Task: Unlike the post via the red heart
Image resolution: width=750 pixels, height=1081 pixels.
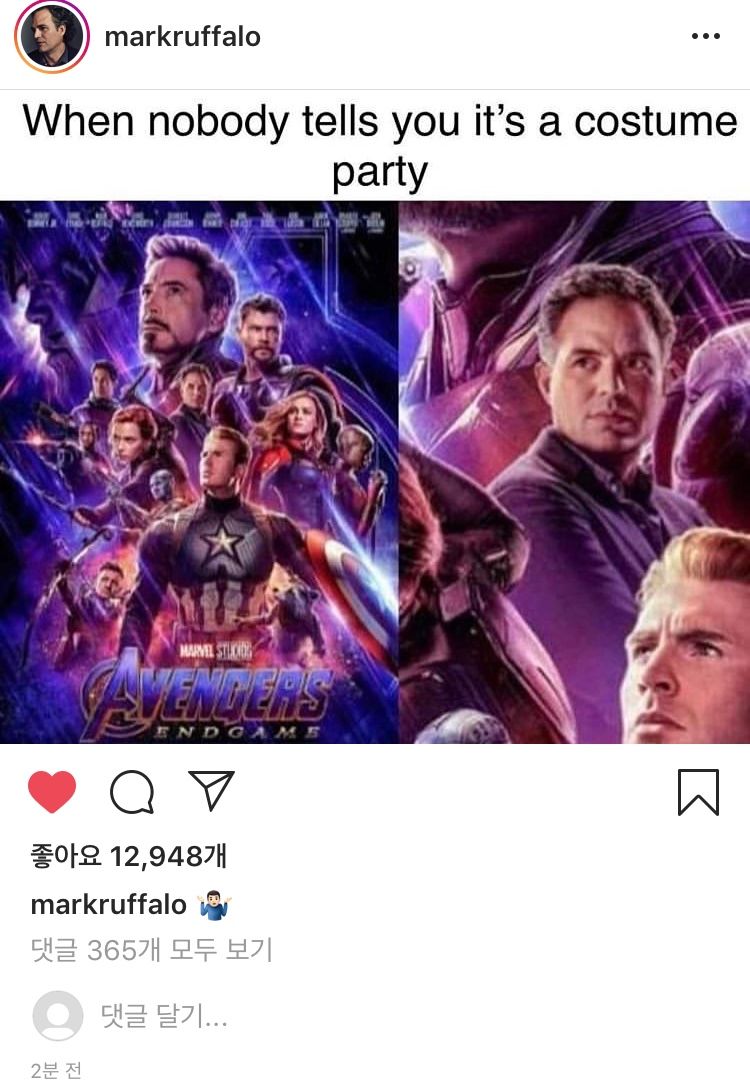Action: [52, 792]
